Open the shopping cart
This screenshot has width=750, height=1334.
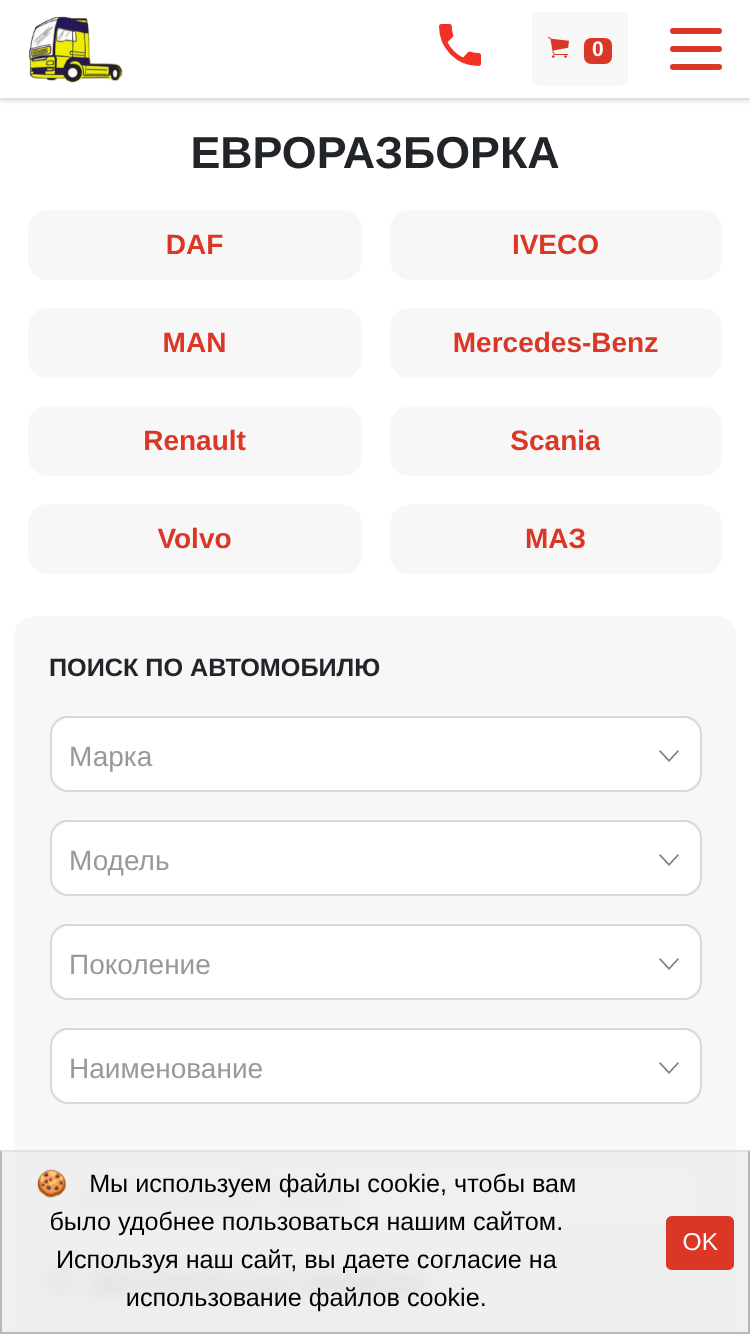[580, 49]
